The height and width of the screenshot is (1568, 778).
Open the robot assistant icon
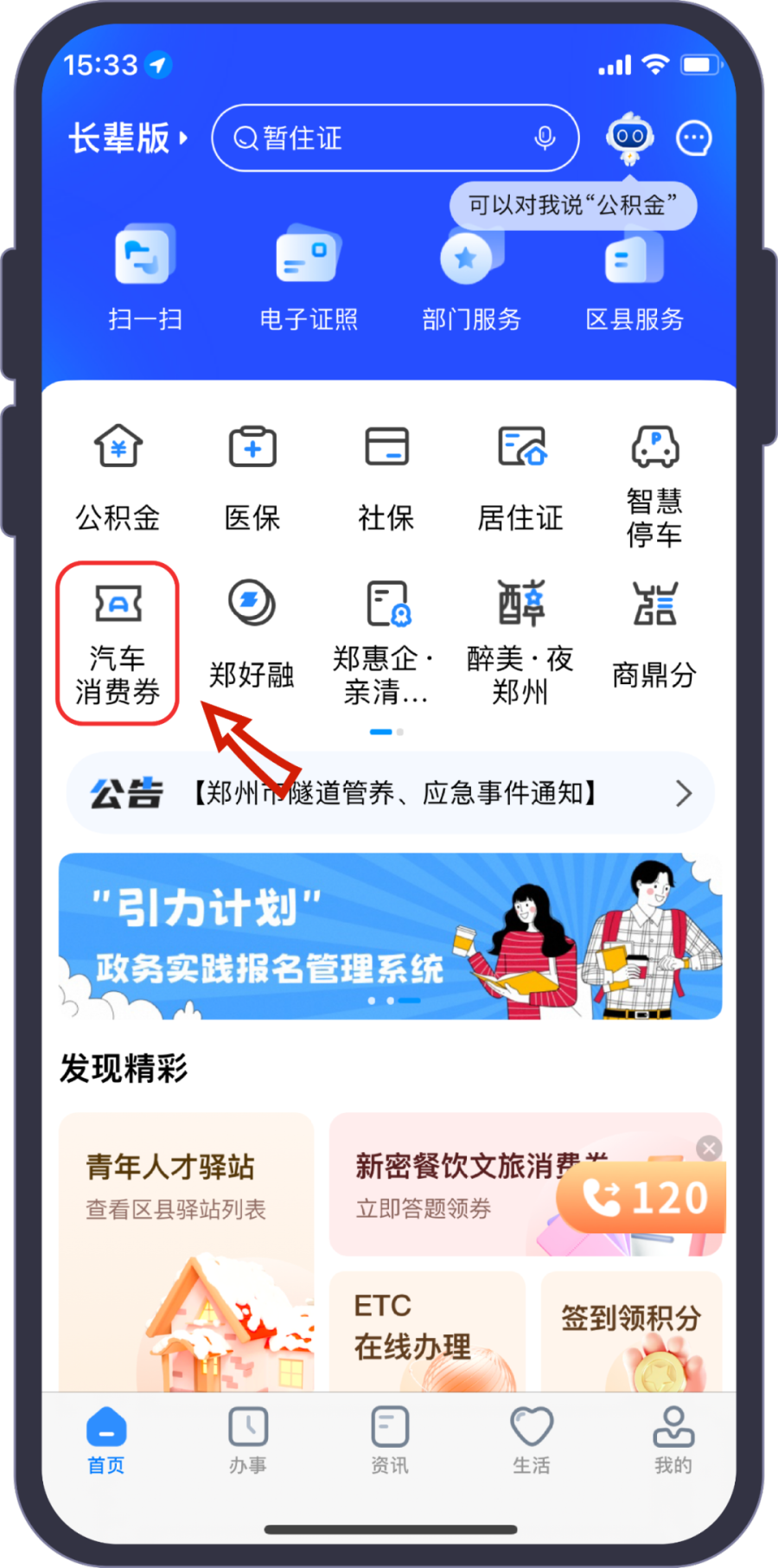click(629, 138)
